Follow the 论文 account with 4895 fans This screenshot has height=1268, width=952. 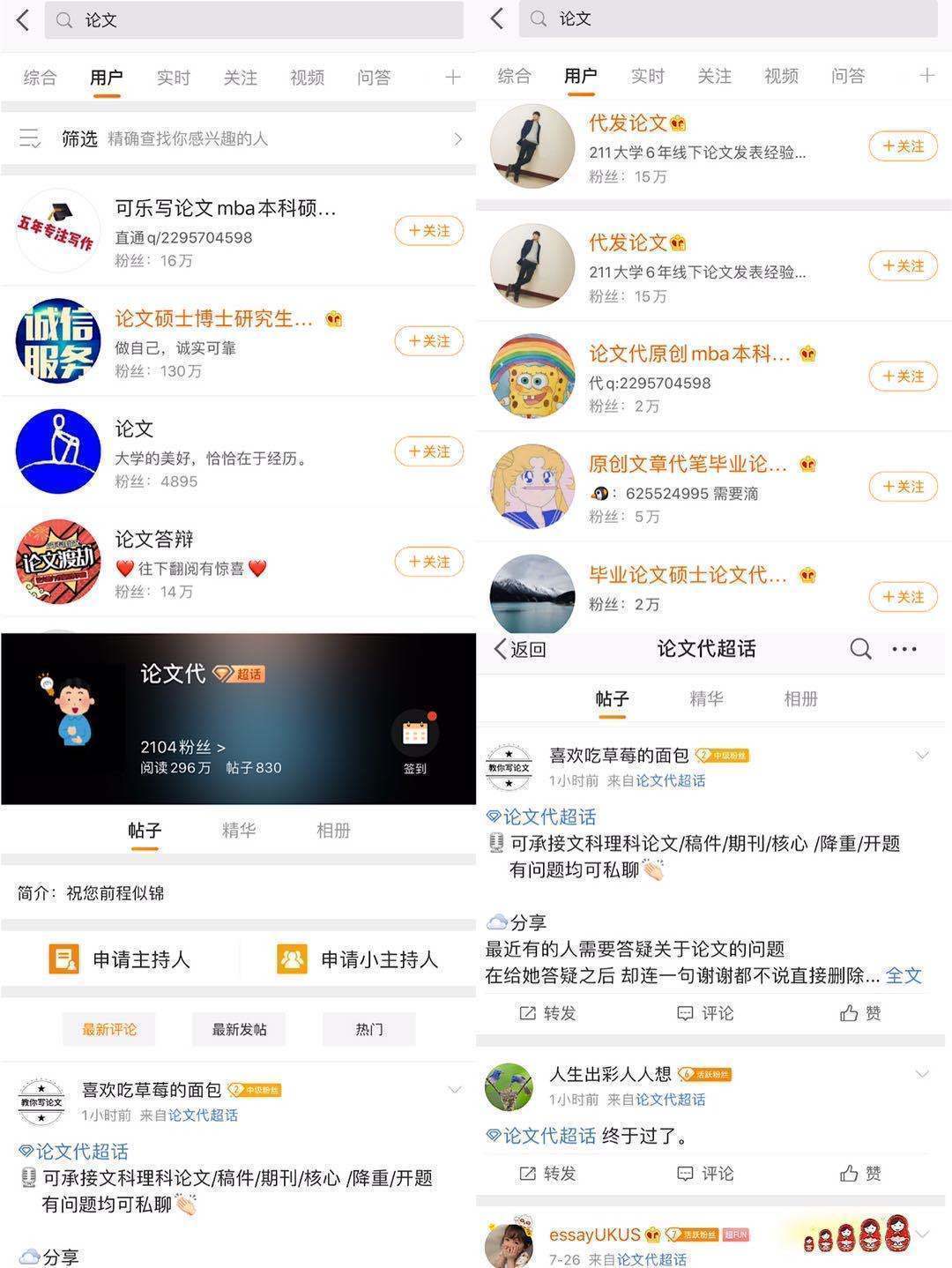point(428,451)
